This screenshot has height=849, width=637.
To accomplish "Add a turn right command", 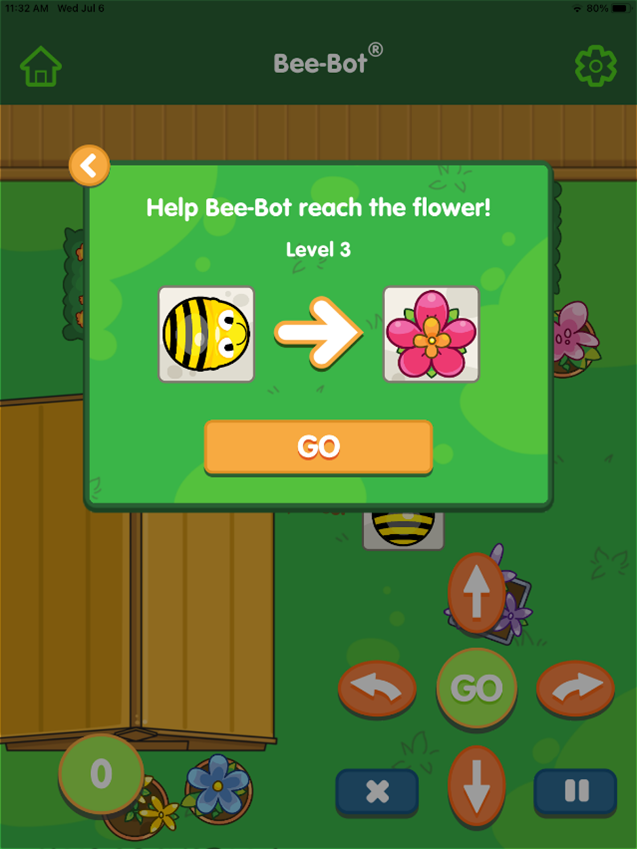I will [575, 688].
